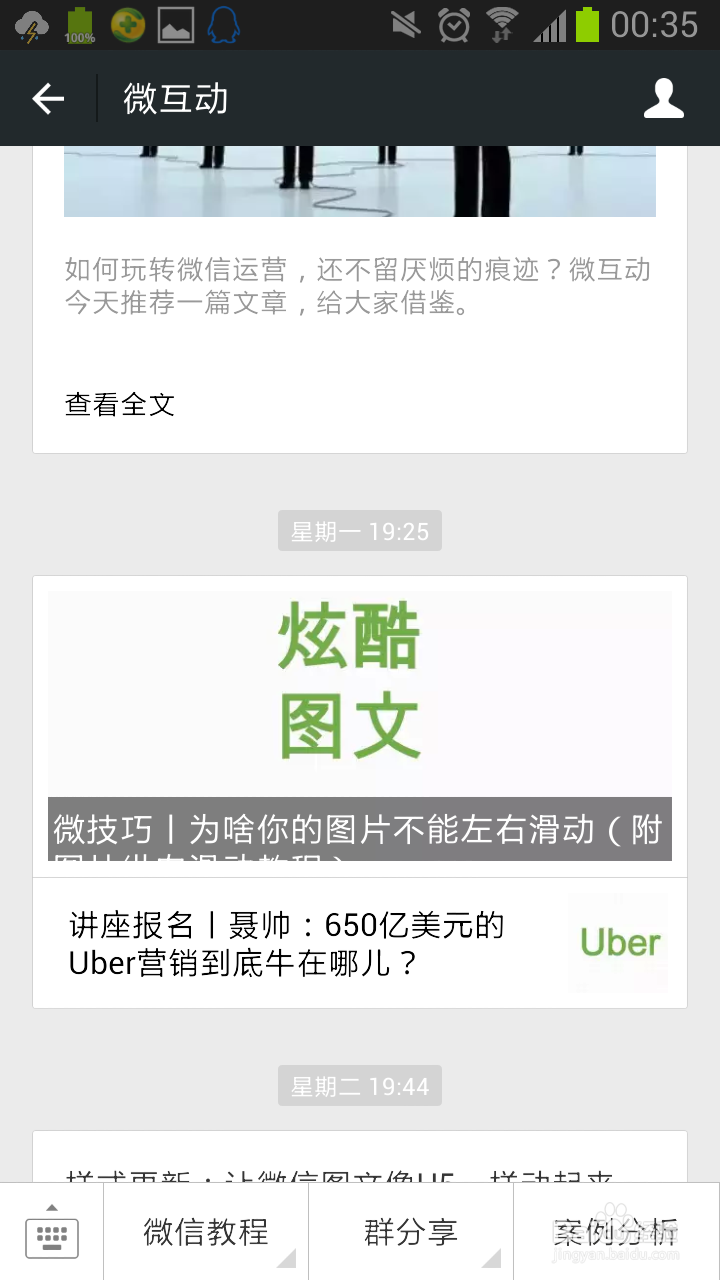Toggle the mobile signal indicator

547,25
